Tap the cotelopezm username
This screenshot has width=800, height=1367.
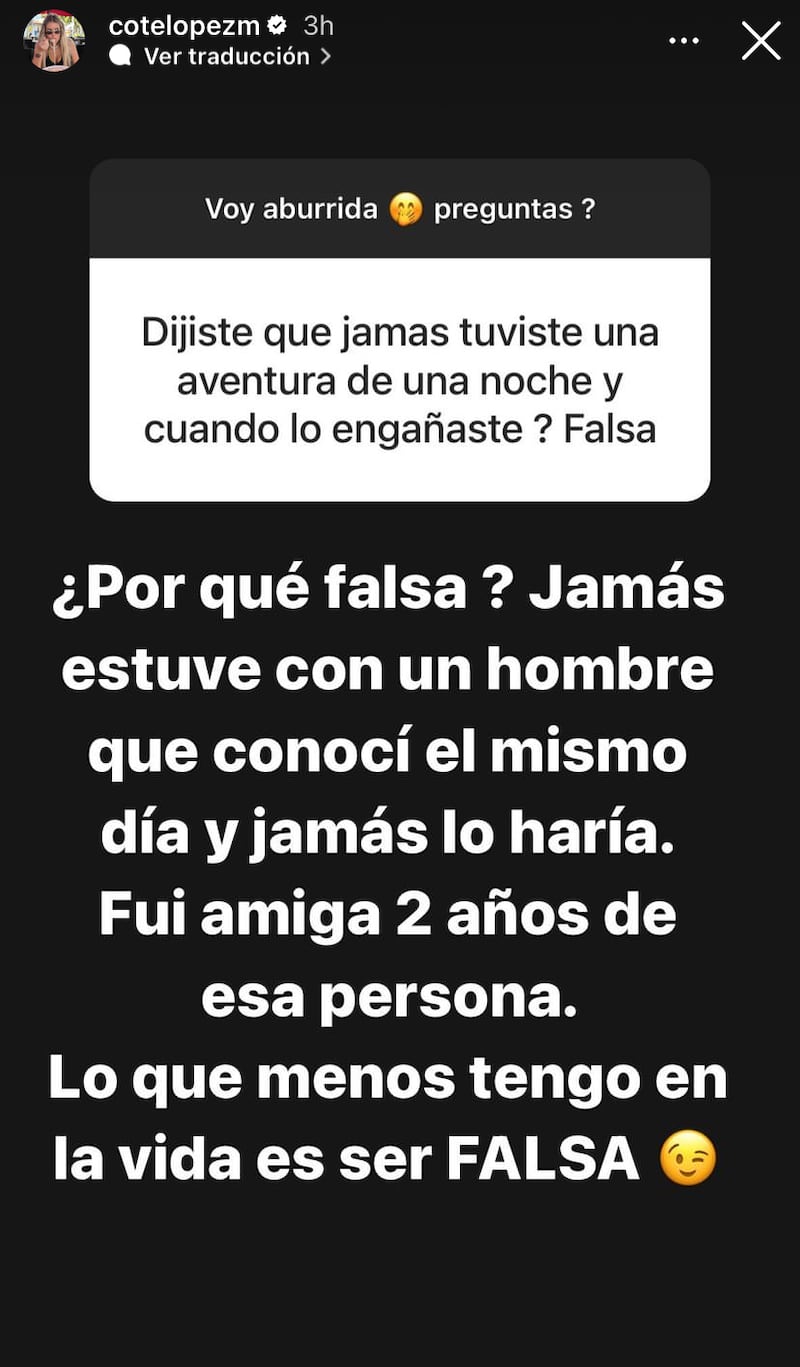click(x=184, y=26)
